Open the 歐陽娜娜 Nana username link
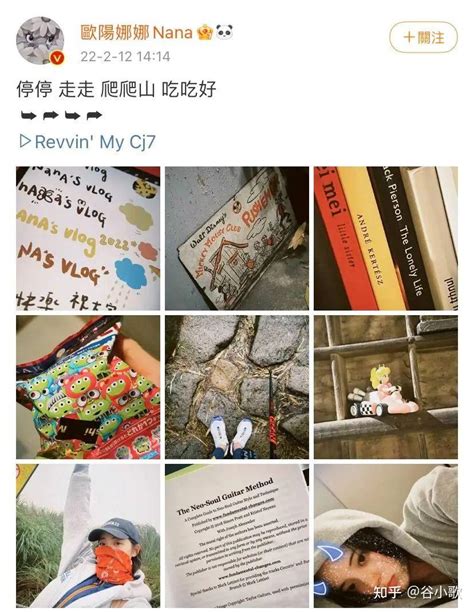The height and width of the screenshot is (612, 474). 136,33
